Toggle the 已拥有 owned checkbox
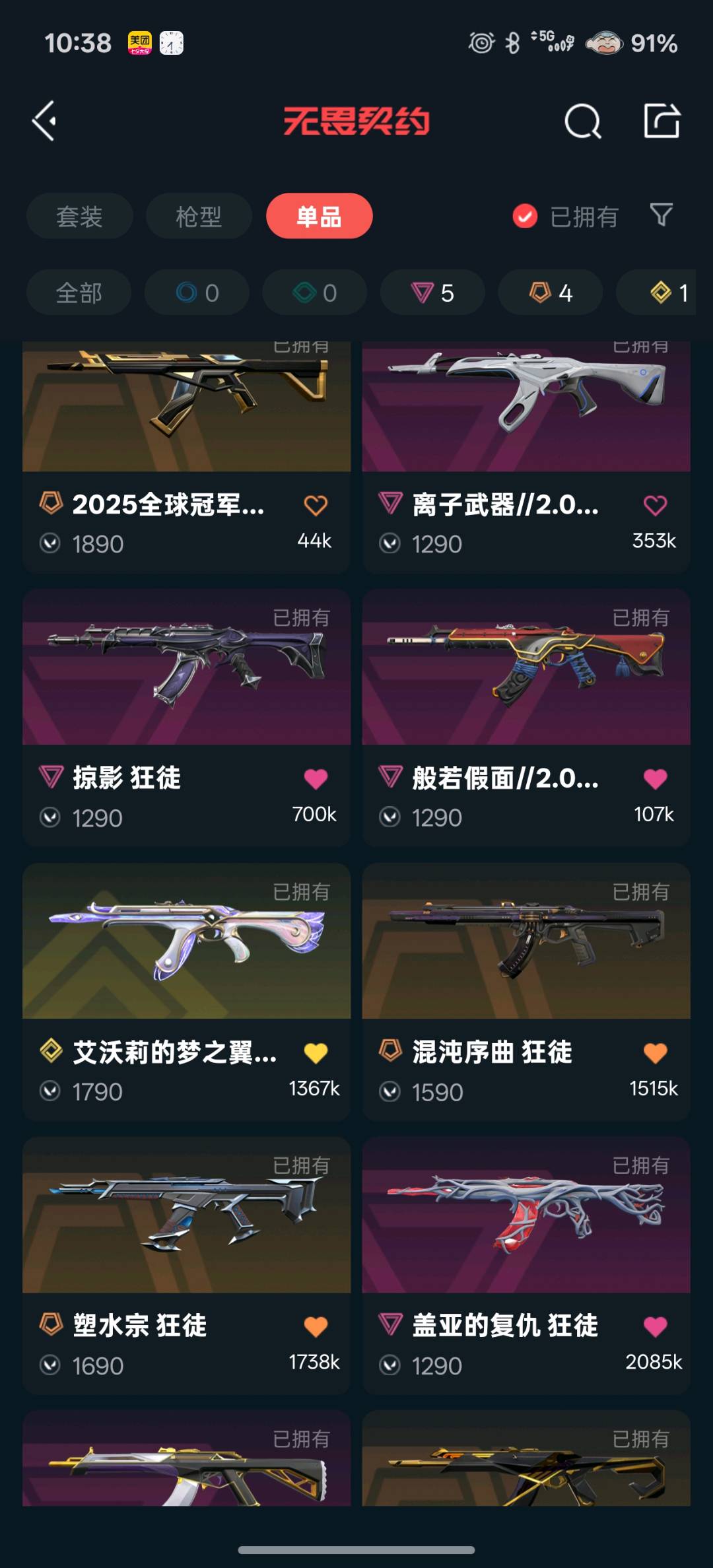This screenshot has width=713, height=1568. pos(526,217)
